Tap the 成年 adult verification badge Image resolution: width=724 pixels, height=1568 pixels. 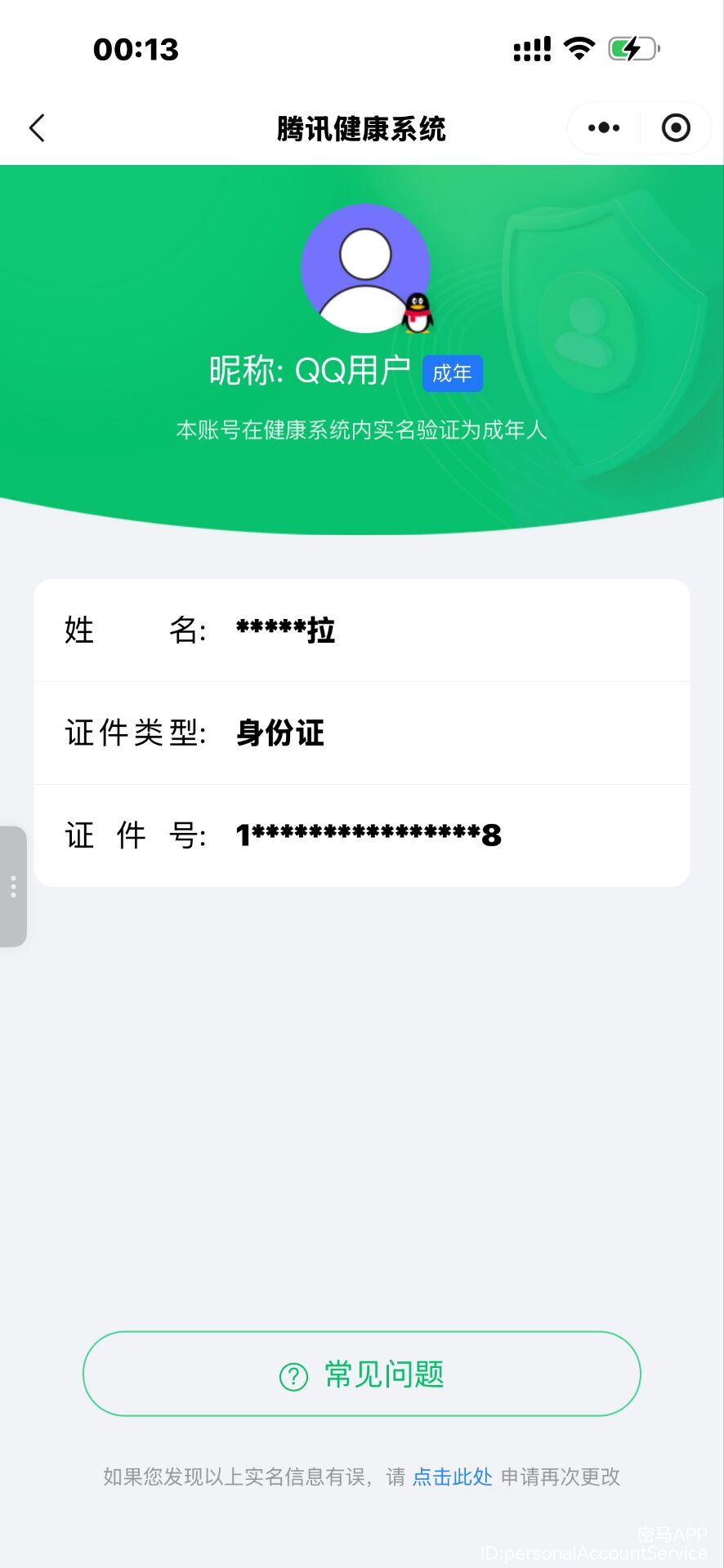453,372
